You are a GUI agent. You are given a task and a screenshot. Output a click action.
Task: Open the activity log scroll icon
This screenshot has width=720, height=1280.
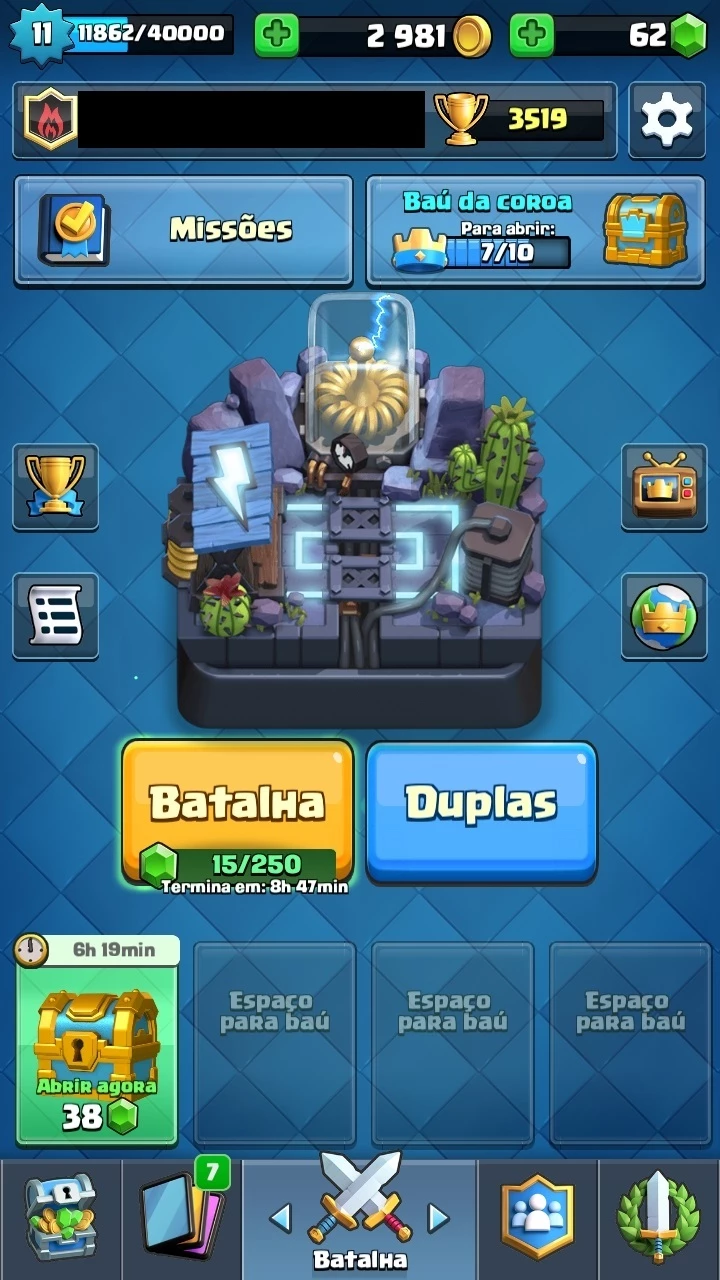pyautogui.click(x=55, y=616)
